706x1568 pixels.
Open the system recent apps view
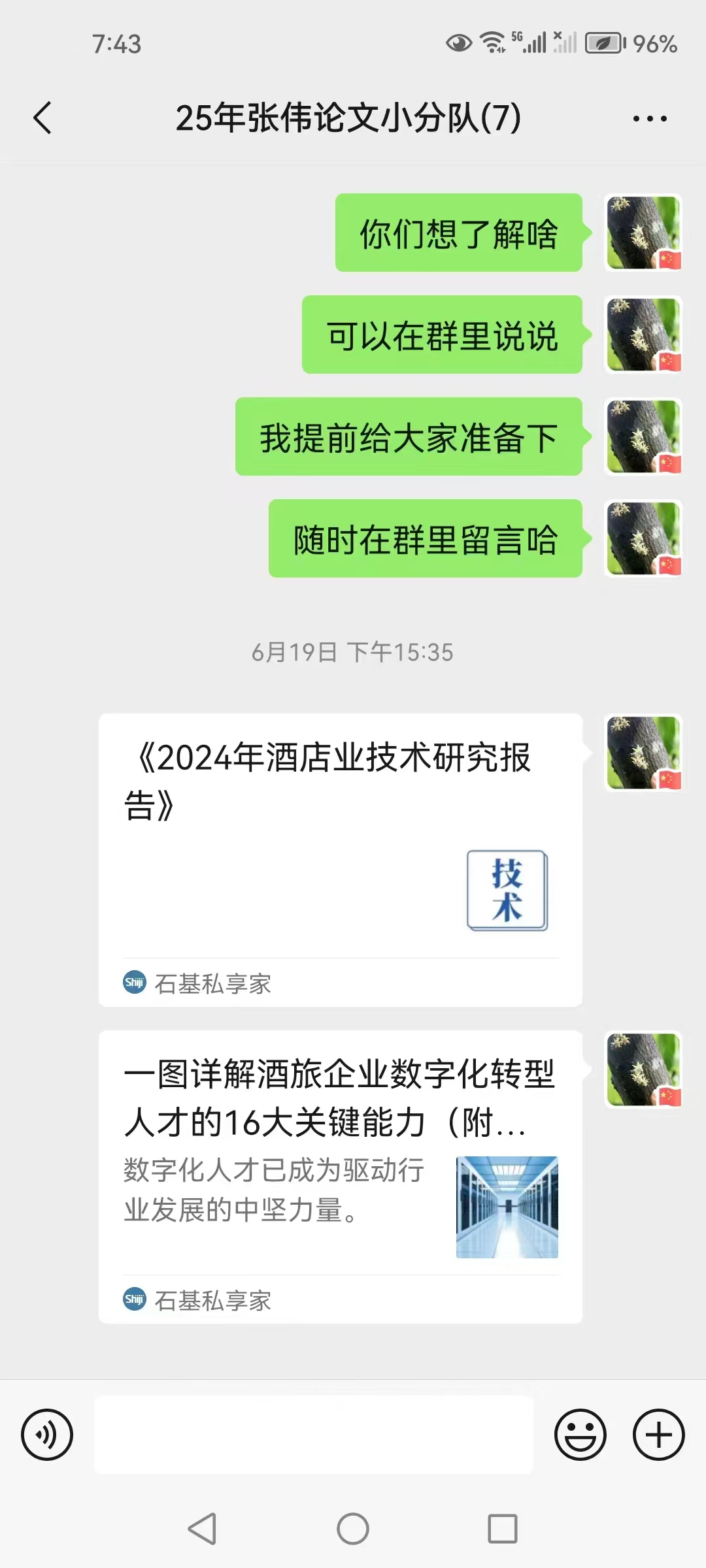(502, 1529)
